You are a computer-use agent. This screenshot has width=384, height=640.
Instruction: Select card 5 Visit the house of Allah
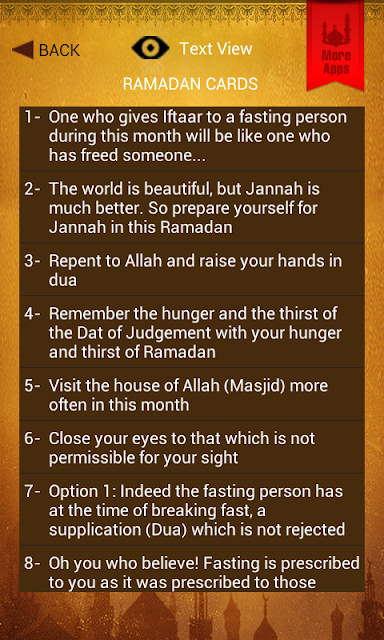click(192, 394)
